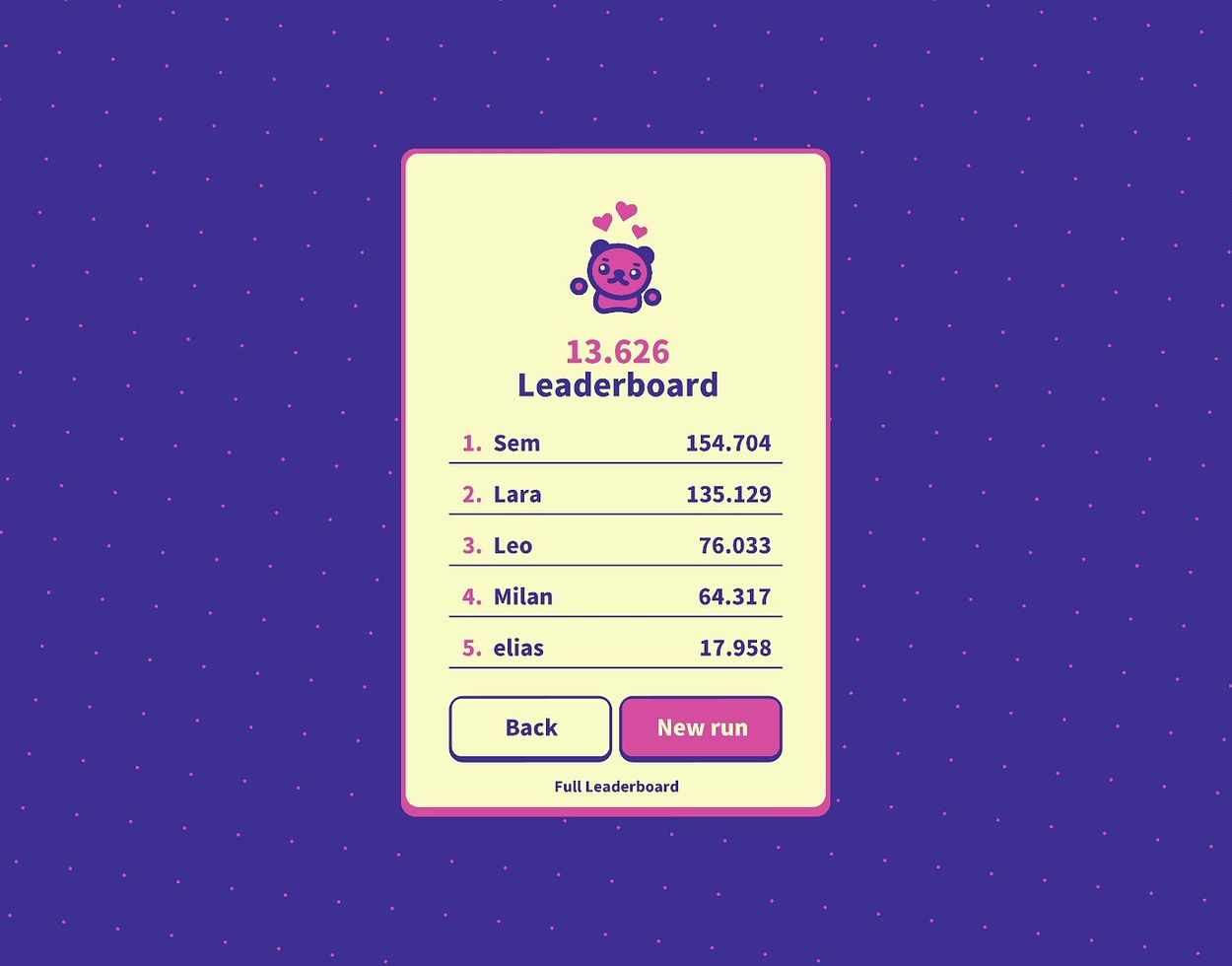Start a New run
The image size is (1232, 966).
701,727
